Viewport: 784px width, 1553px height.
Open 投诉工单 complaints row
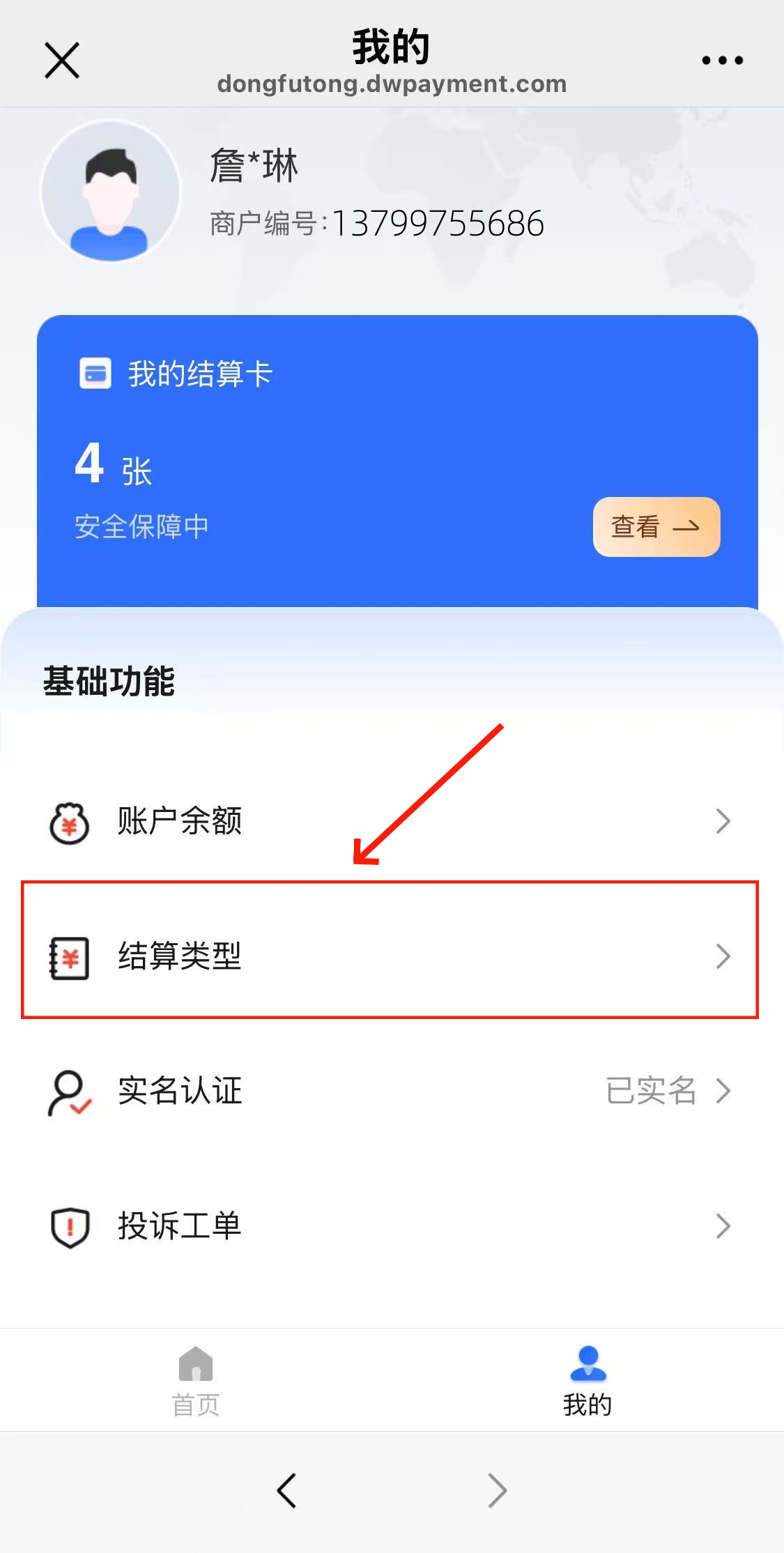pyautogui.click(x=389, y=1226)
